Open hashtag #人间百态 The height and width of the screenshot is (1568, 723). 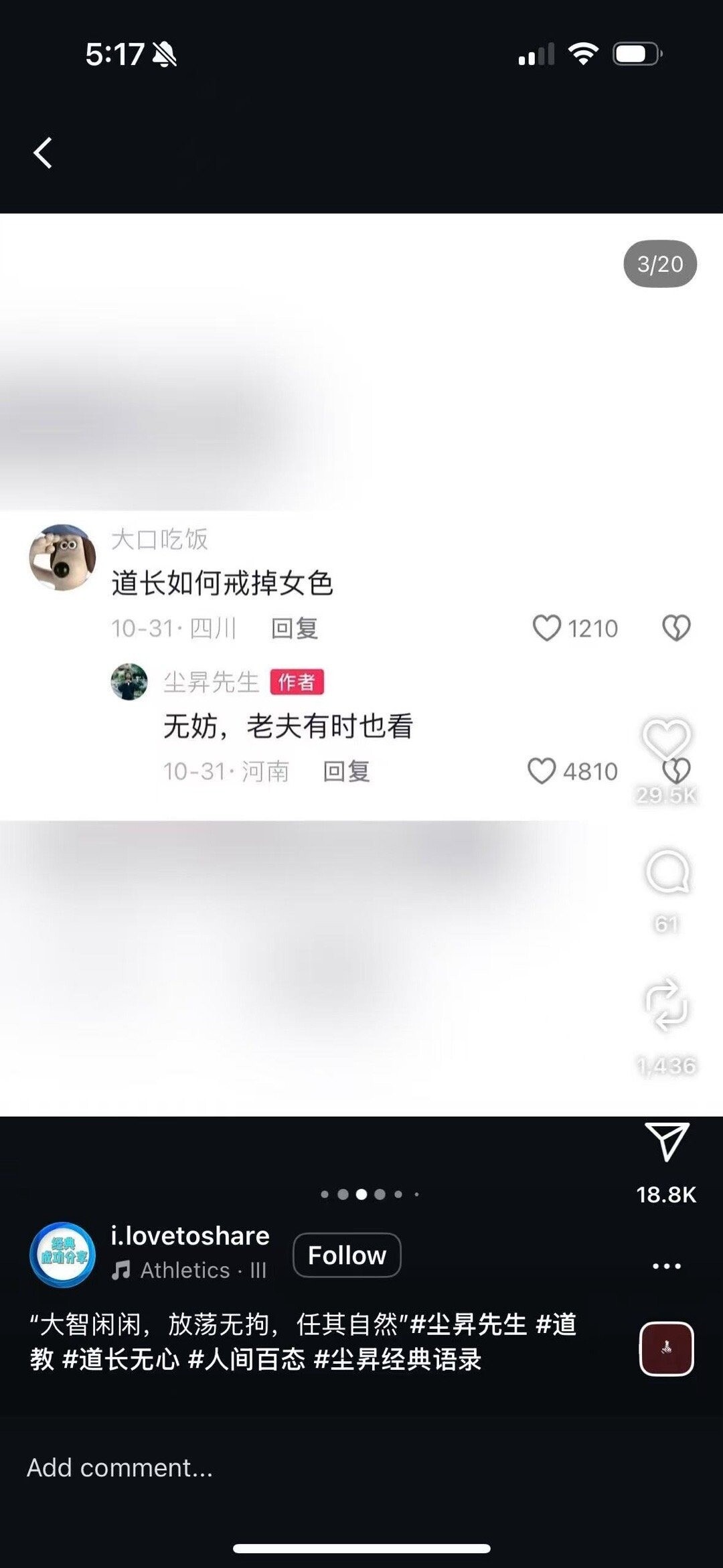click(x=246, y=1360)
